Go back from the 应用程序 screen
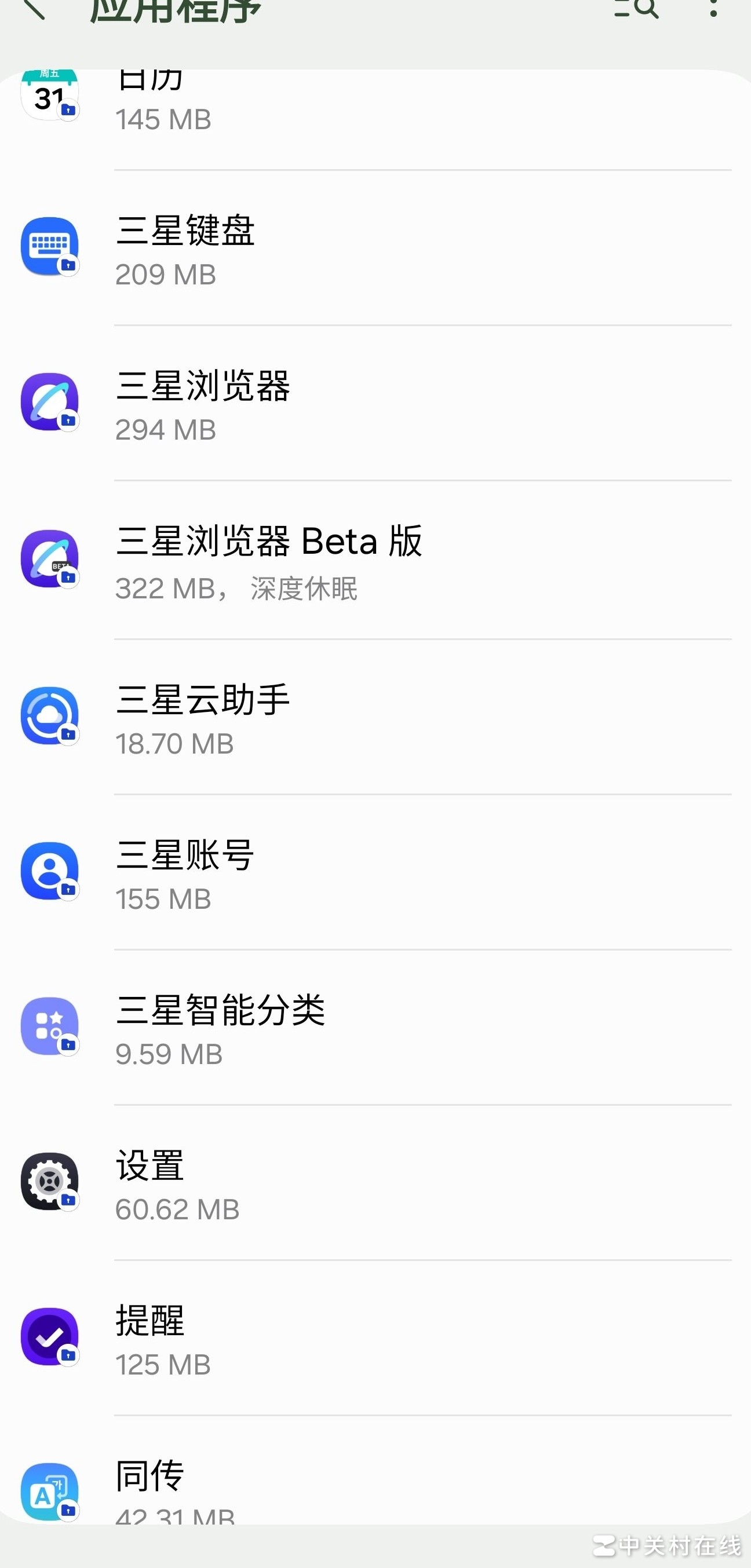 click(35, 9)
